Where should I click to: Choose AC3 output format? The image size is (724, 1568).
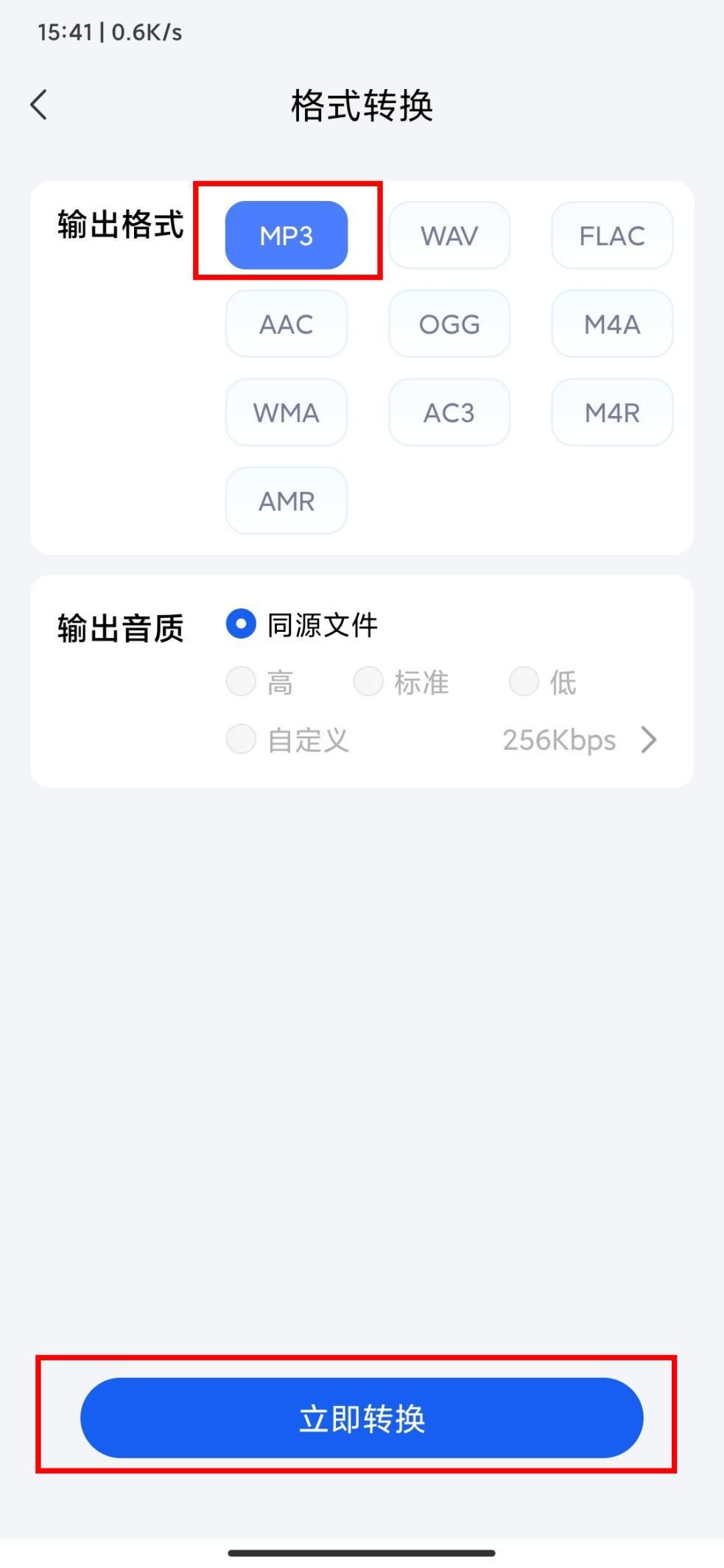coord(449,412)
